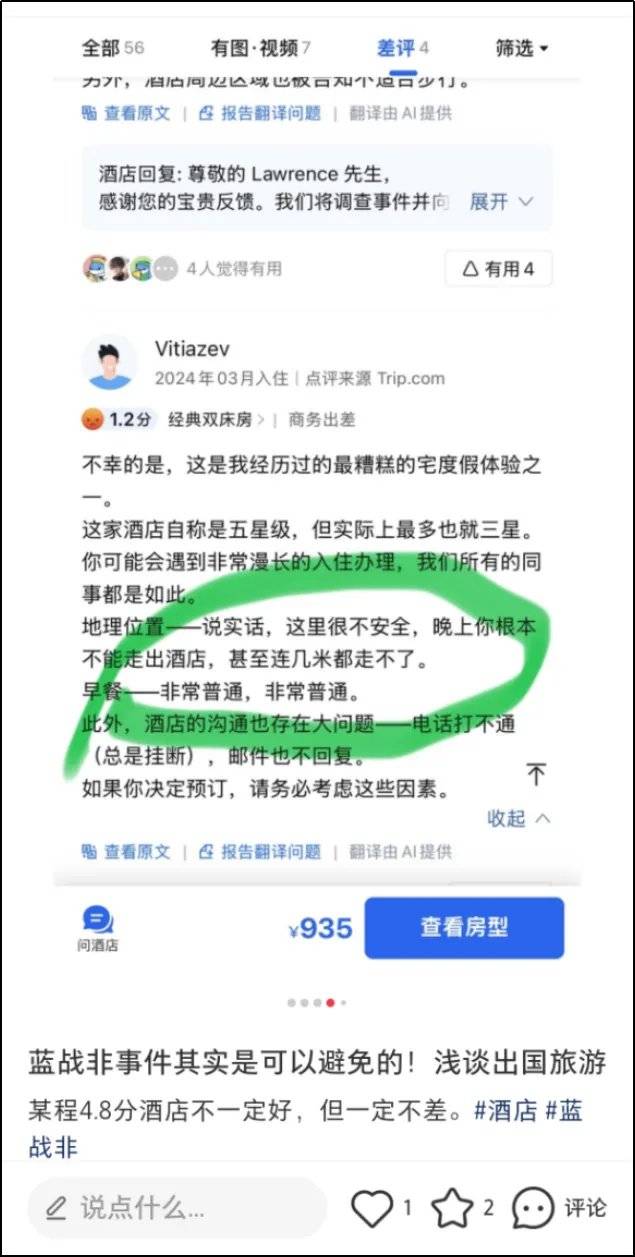Open the 评论 comments section
Image resolution: width=635 pixels, height=1257 pixels.
click(558, 1208)
